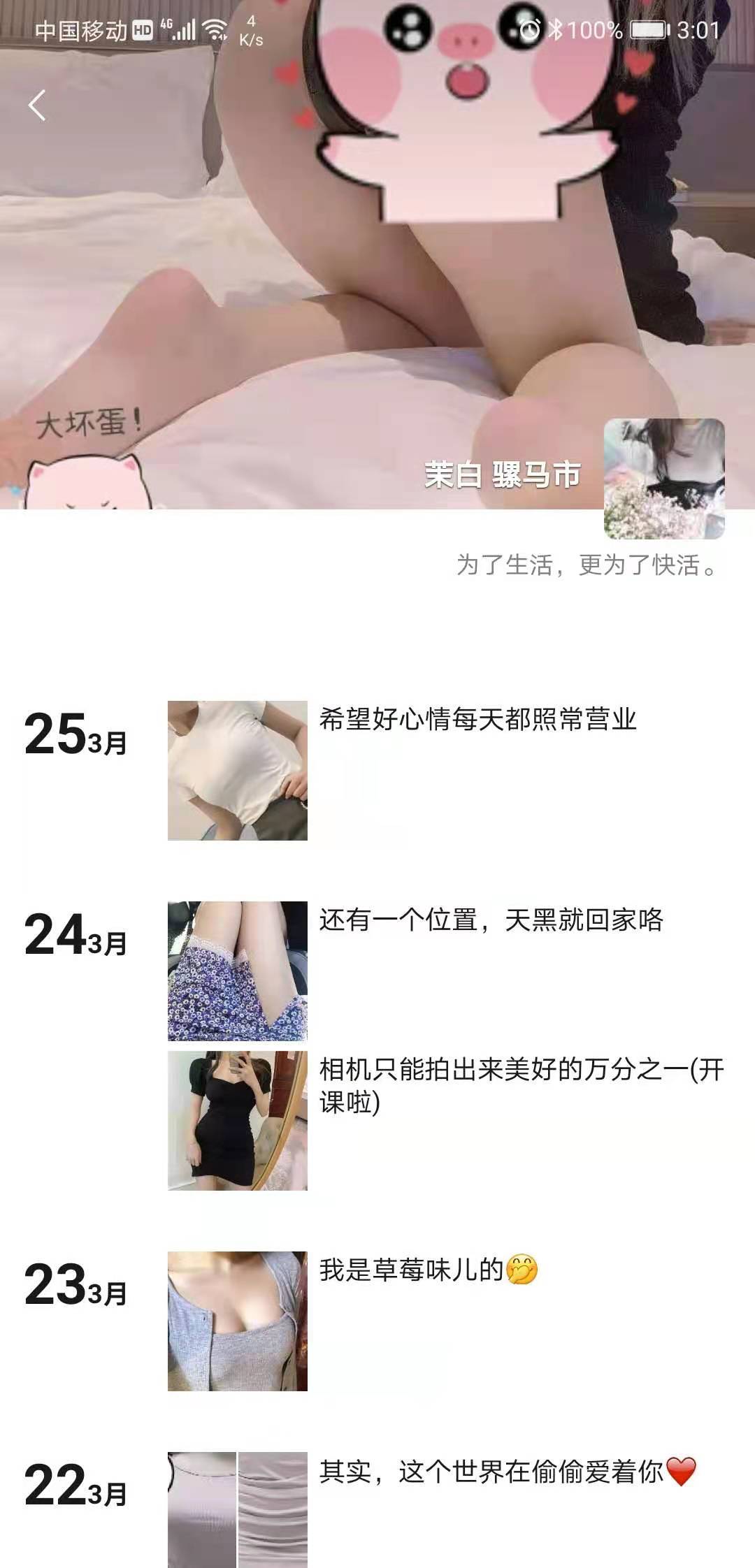The image size is (755, 1568).
Task: Go back using the top-left arrow
Action: point(37,106)
